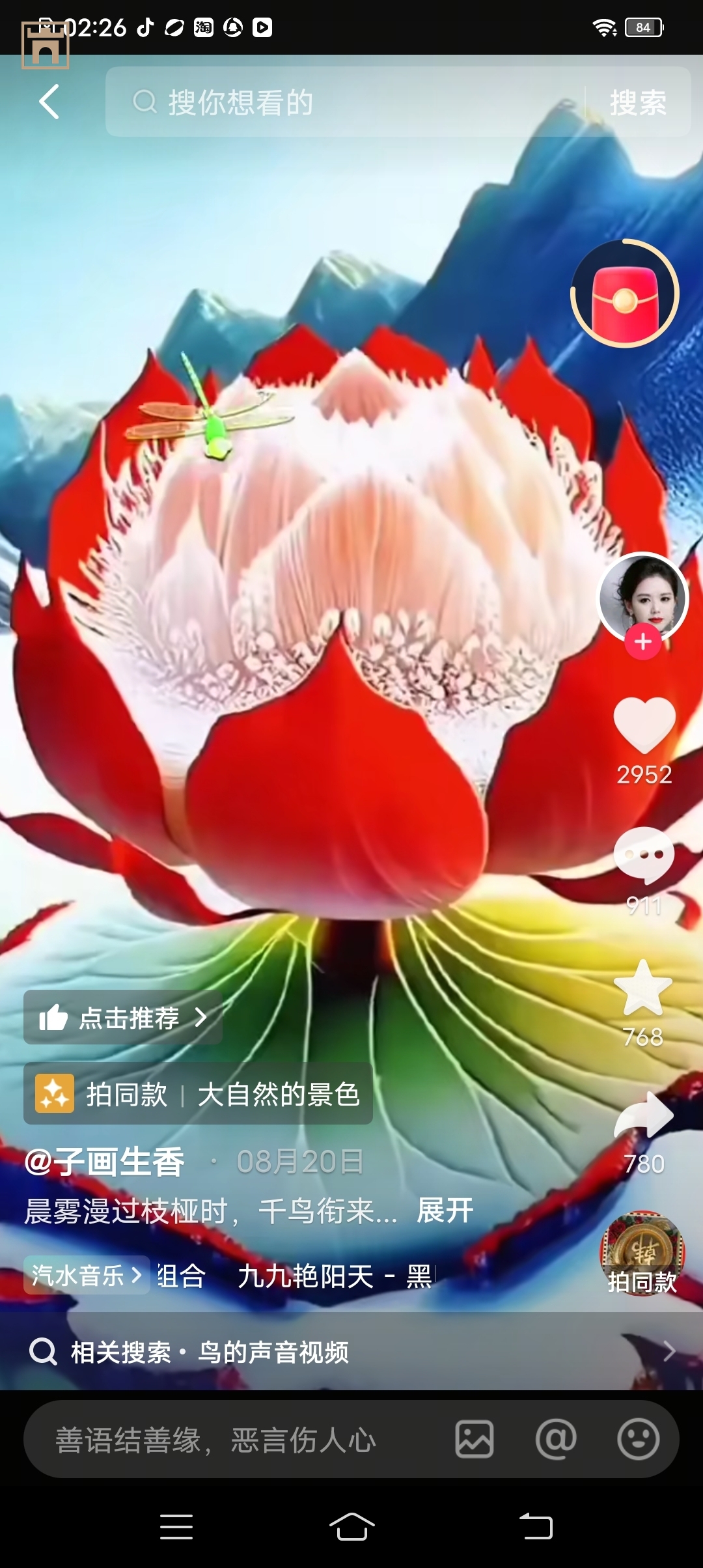Tap the 搜你想看的 search field

(x=345, y=102)
